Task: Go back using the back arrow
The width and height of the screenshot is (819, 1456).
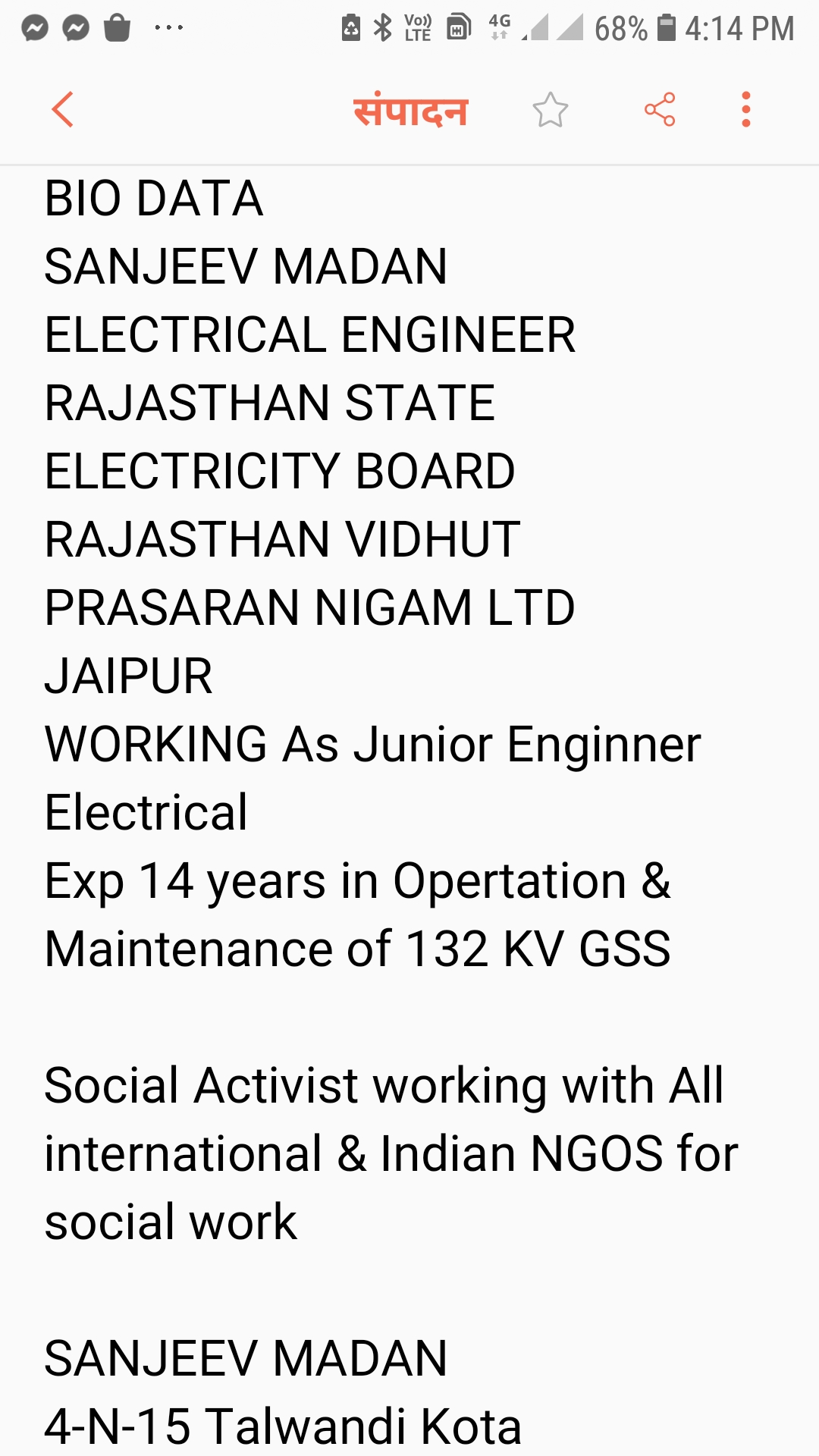Action: 62,109
